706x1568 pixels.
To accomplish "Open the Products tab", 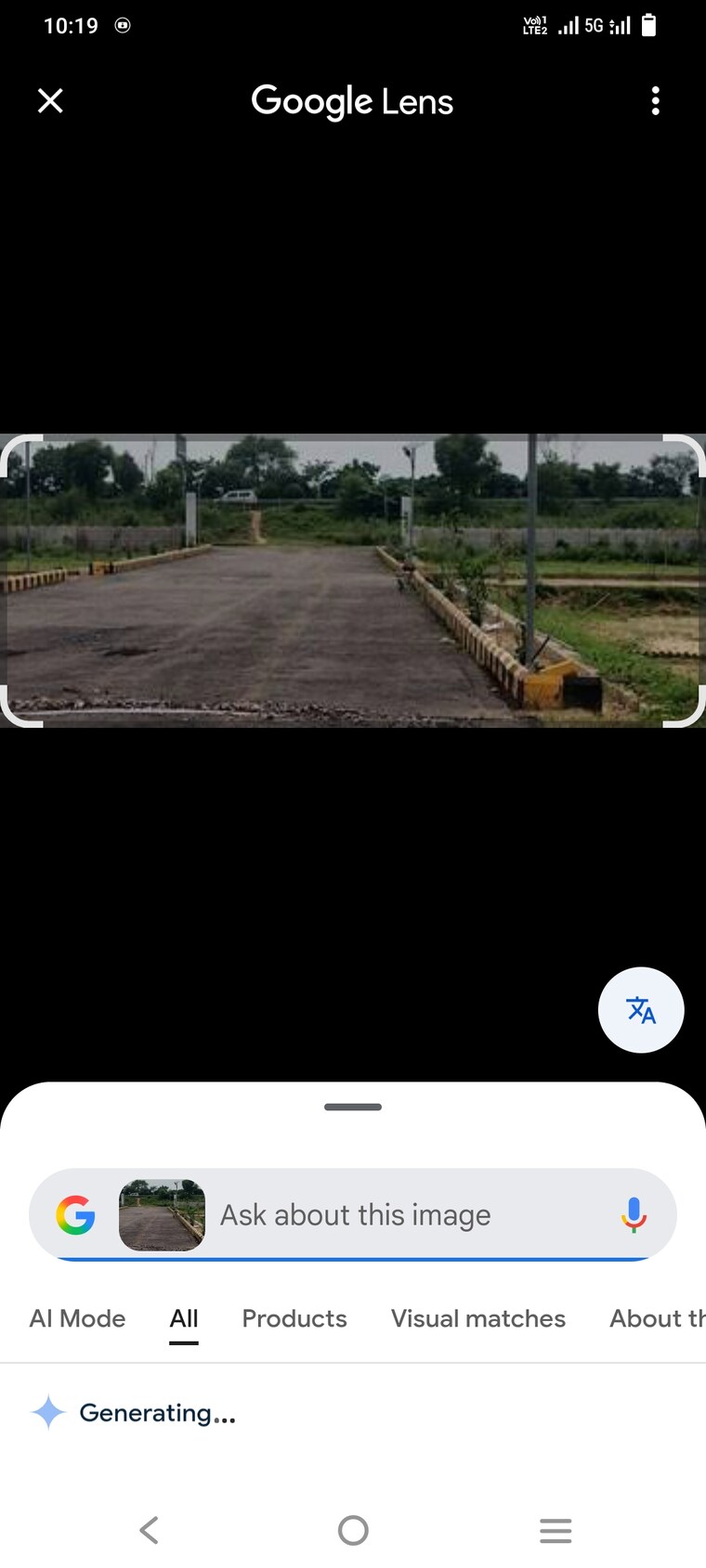I will click(x=294, y=1318).
